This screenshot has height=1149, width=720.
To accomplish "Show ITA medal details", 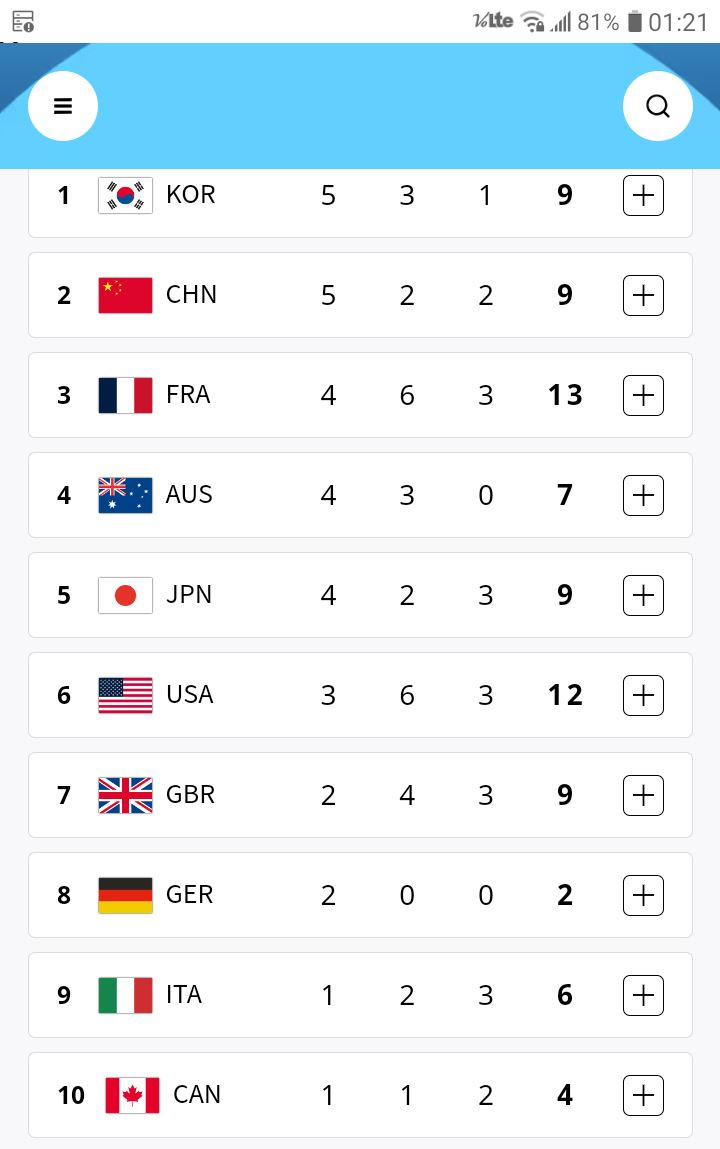I will tap(643, 995).
